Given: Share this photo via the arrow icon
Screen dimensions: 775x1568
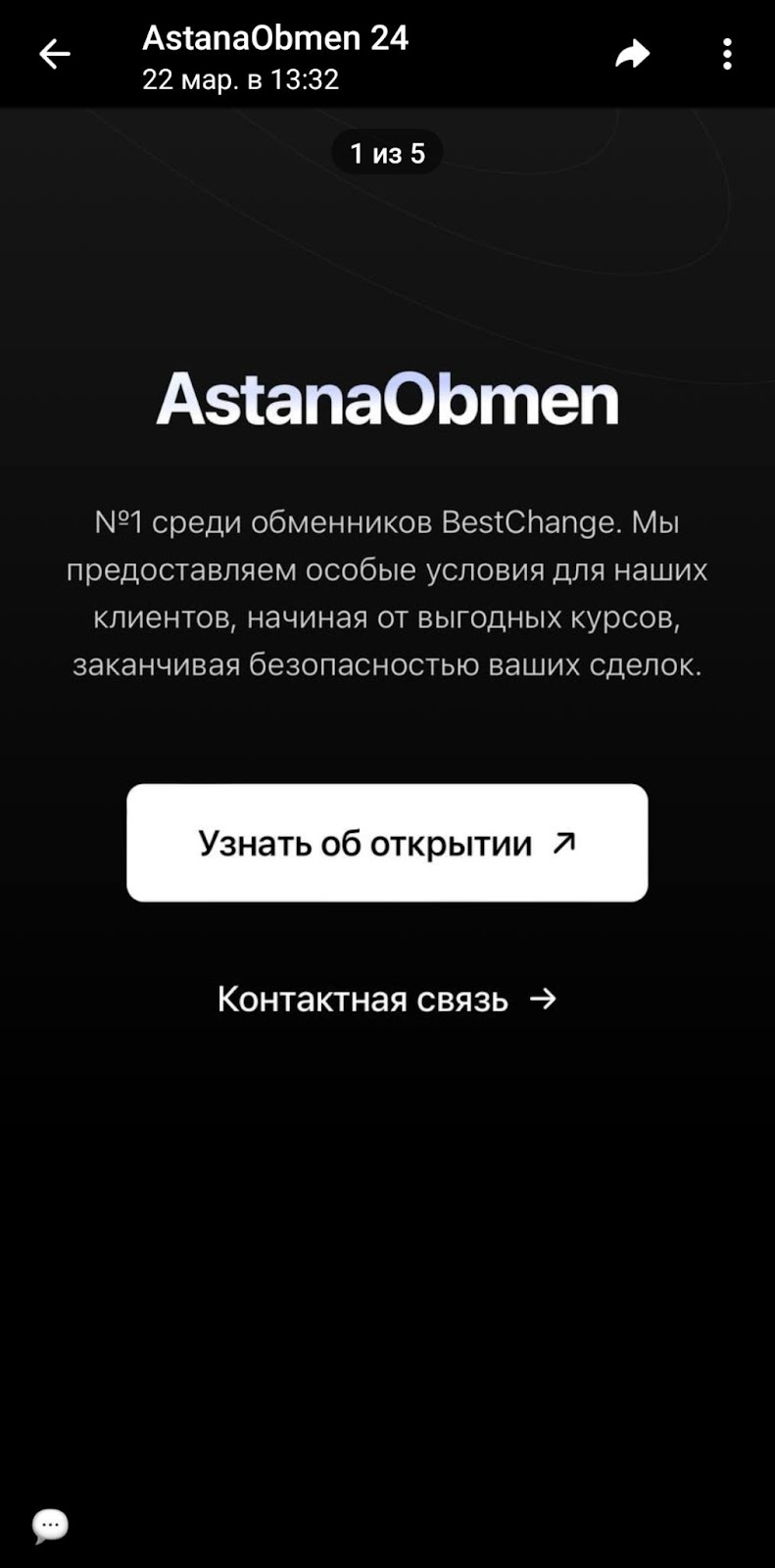Looking at the screenshot, I should pos(632,54).
